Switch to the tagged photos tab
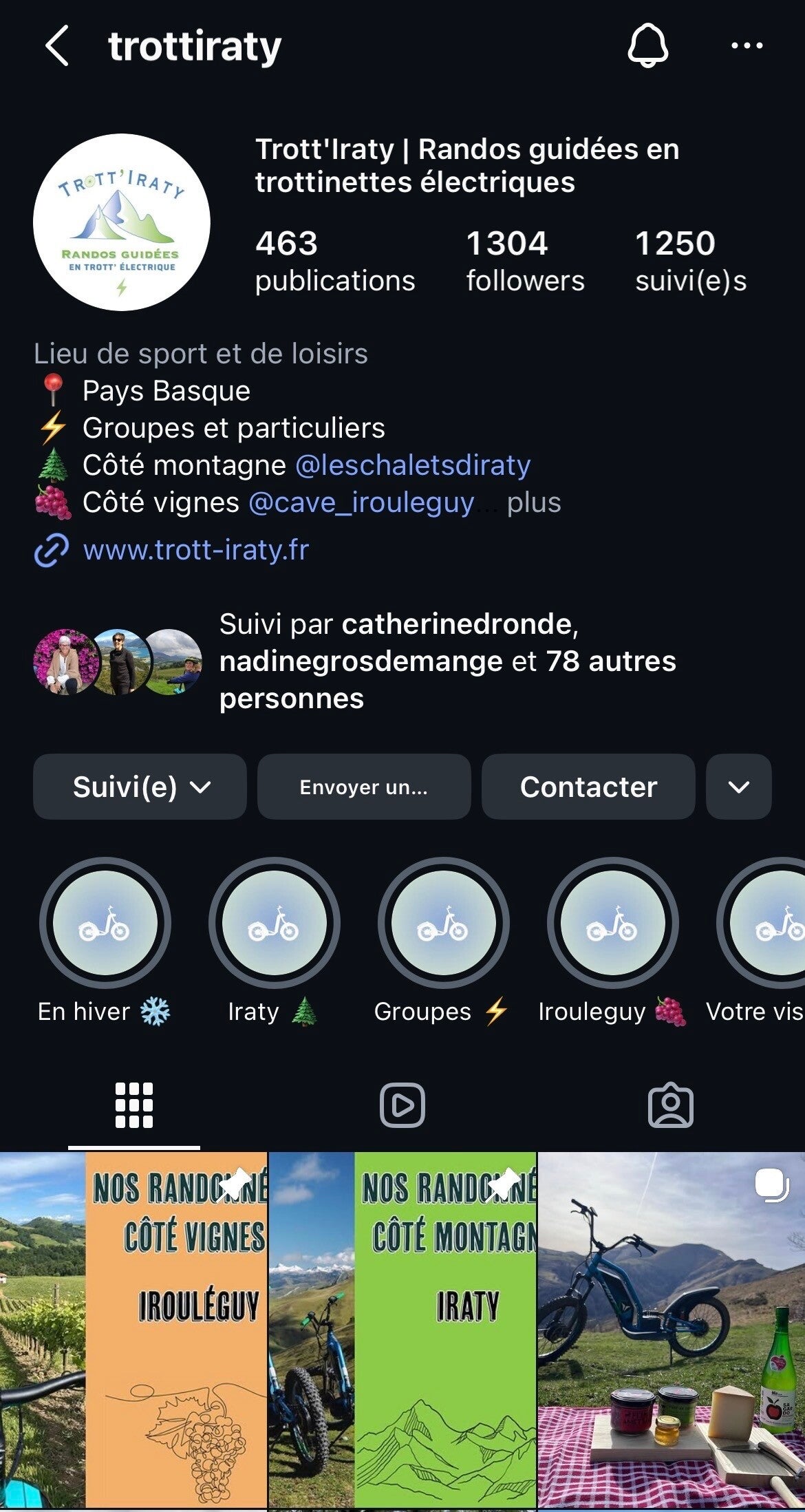The height and width of the screenshot is (1512, 805). pyautogui.click(x=670, y=1105)
